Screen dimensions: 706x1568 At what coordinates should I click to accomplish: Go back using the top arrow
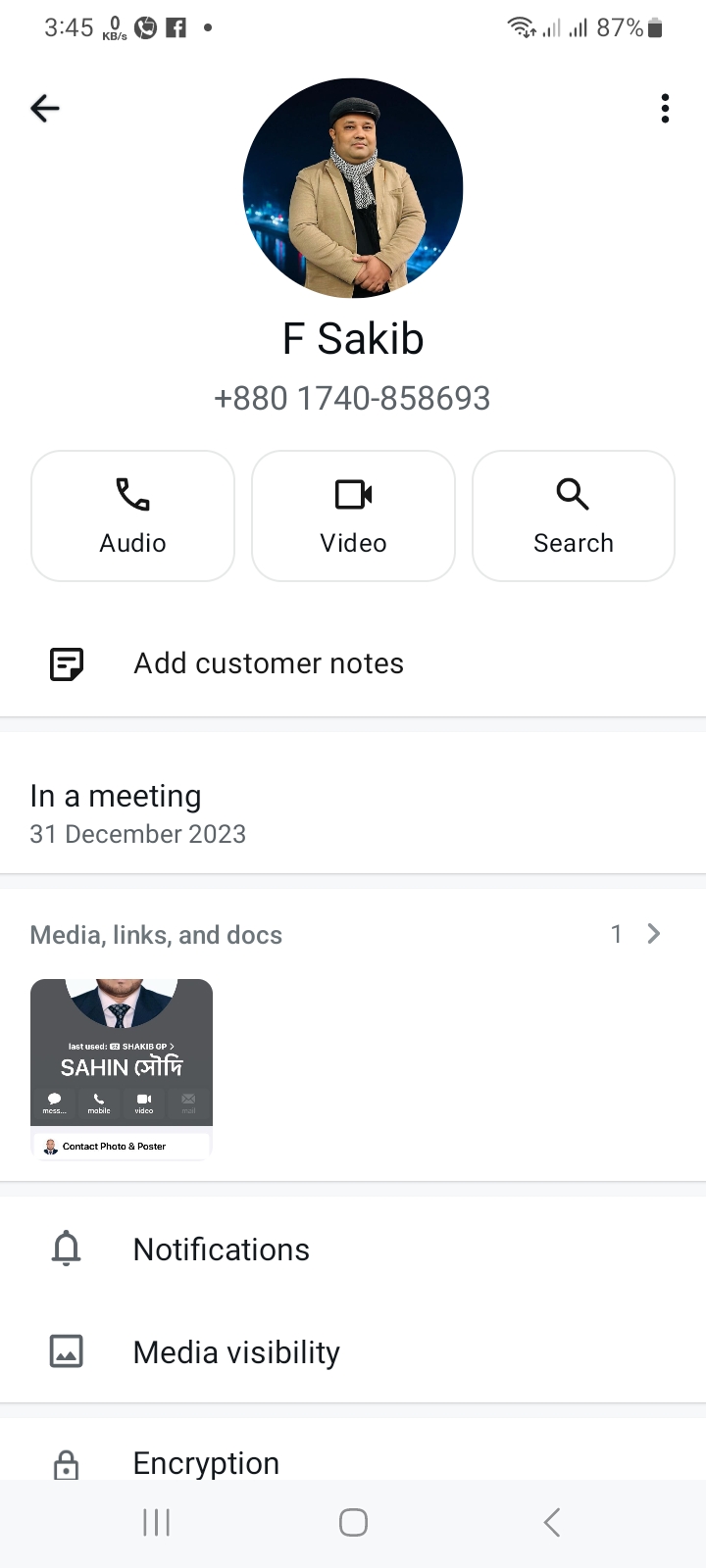45,108
